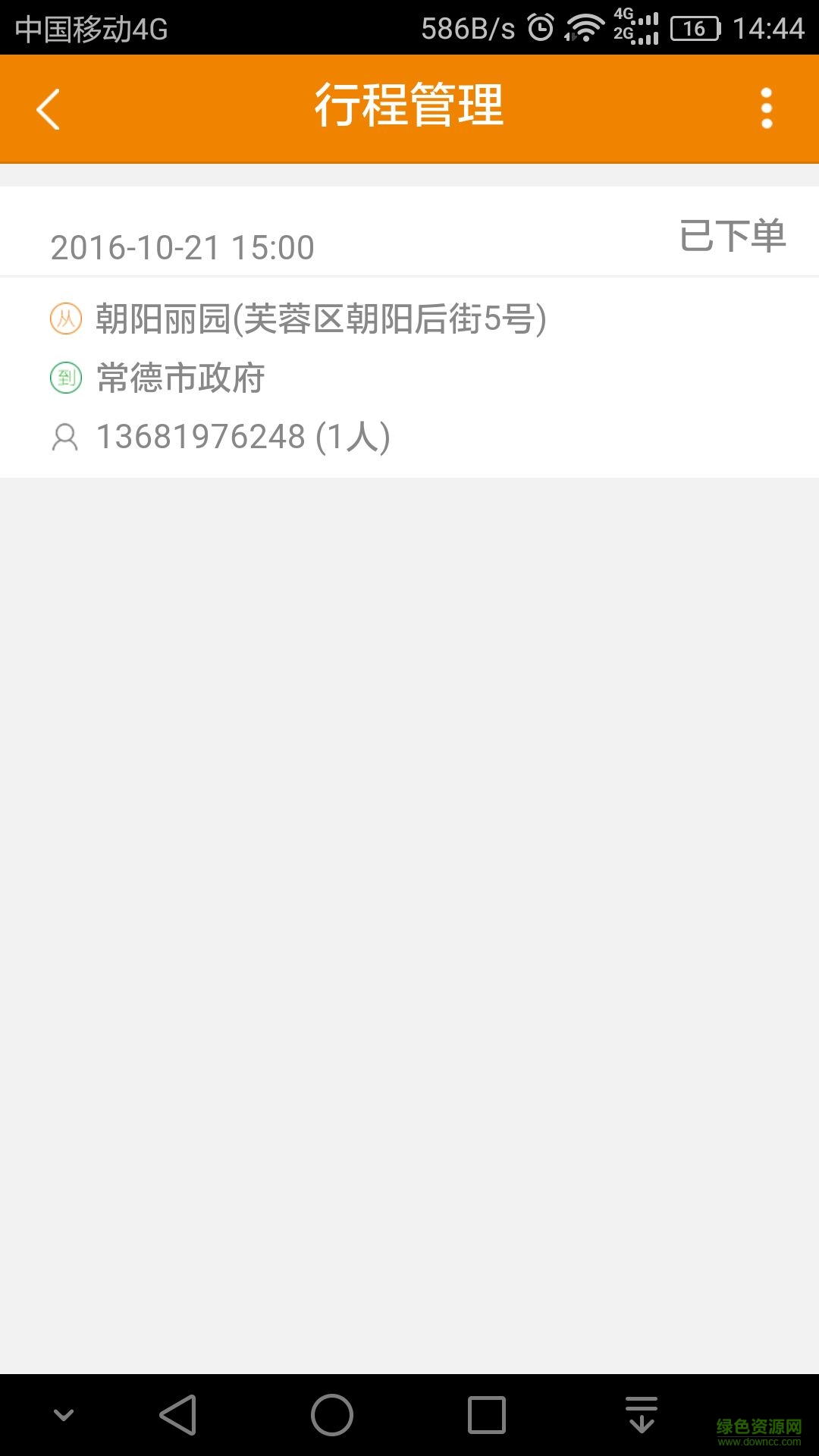Open the 行程管理 title menu item
Image resolution: width=819 pixels, height=1456 pixels.
pyautogui.click(x=409, y=106)
